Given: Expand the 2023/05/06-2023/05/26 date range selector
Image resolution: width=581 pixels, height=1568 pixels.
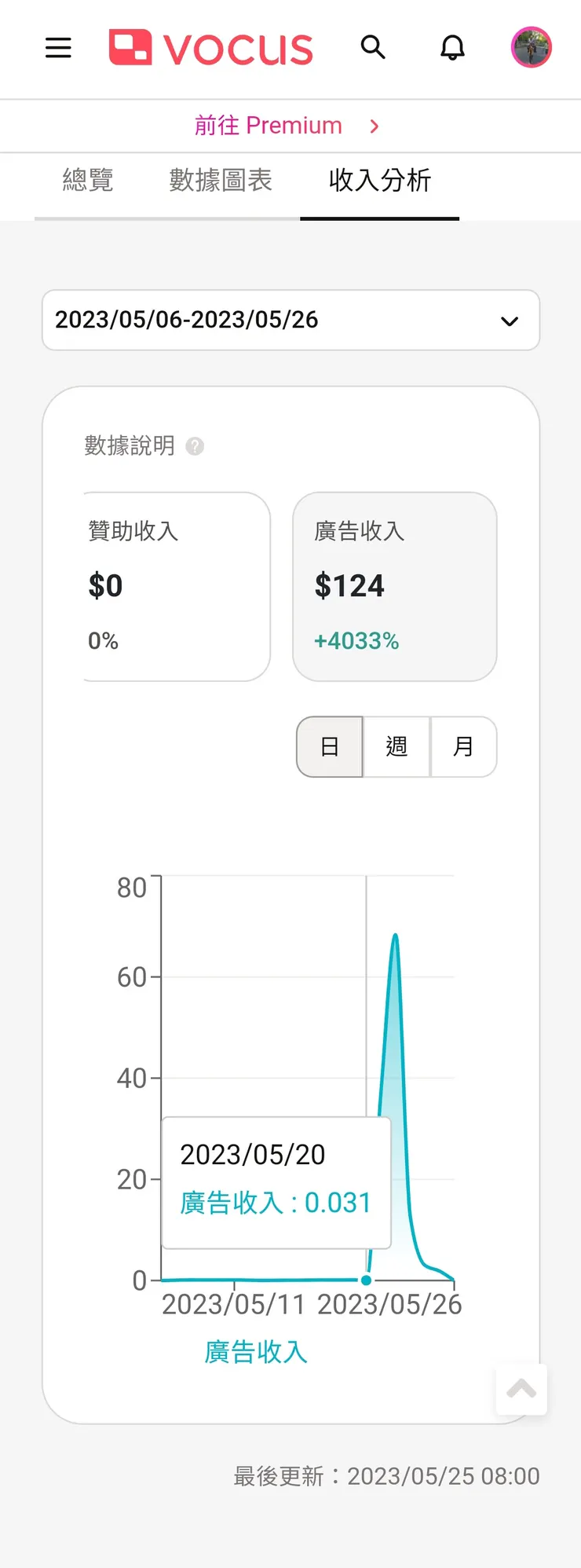Looking at the screenshot, I should 290,321.
